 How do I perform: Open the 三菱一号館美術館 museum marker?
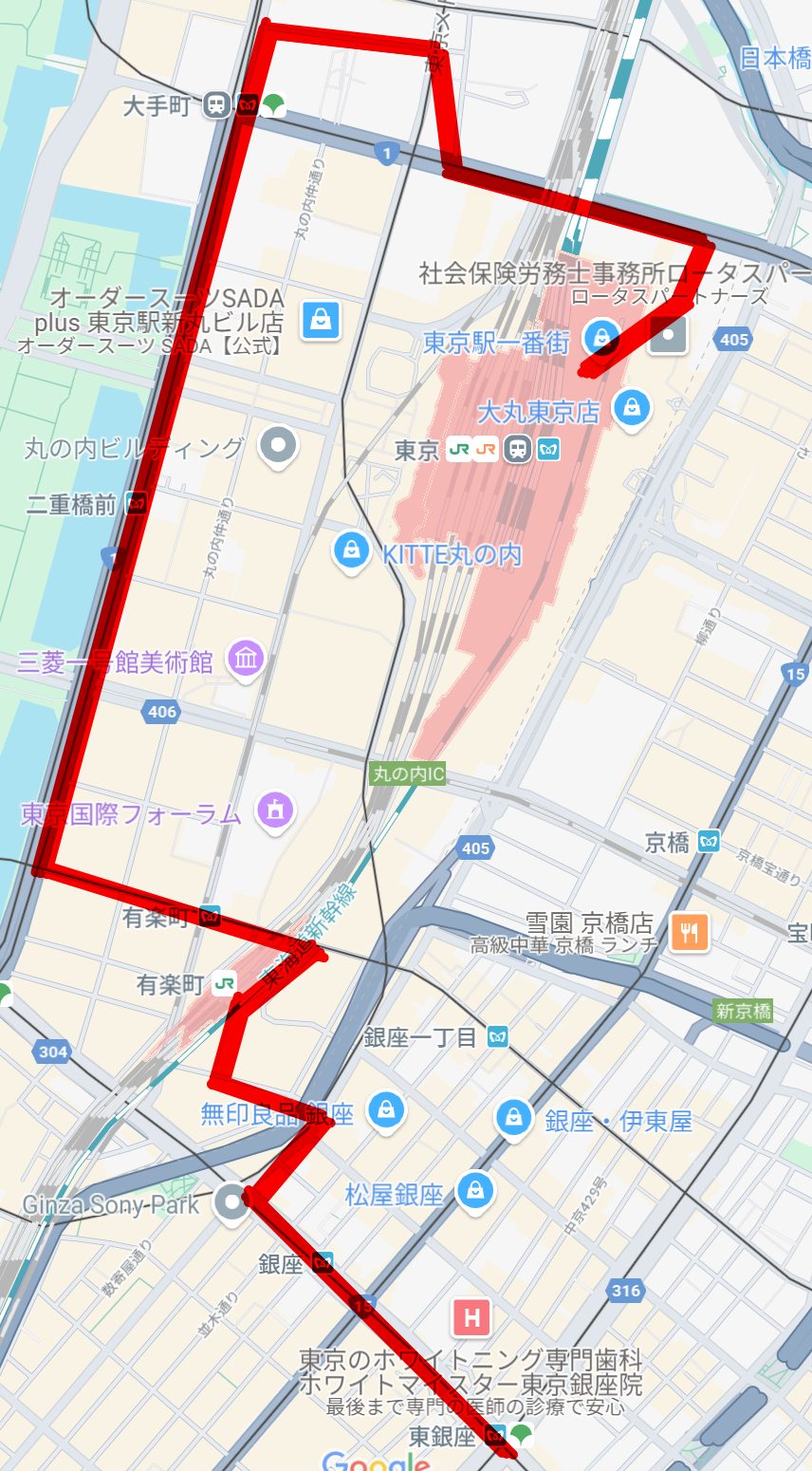click(246, 658)
